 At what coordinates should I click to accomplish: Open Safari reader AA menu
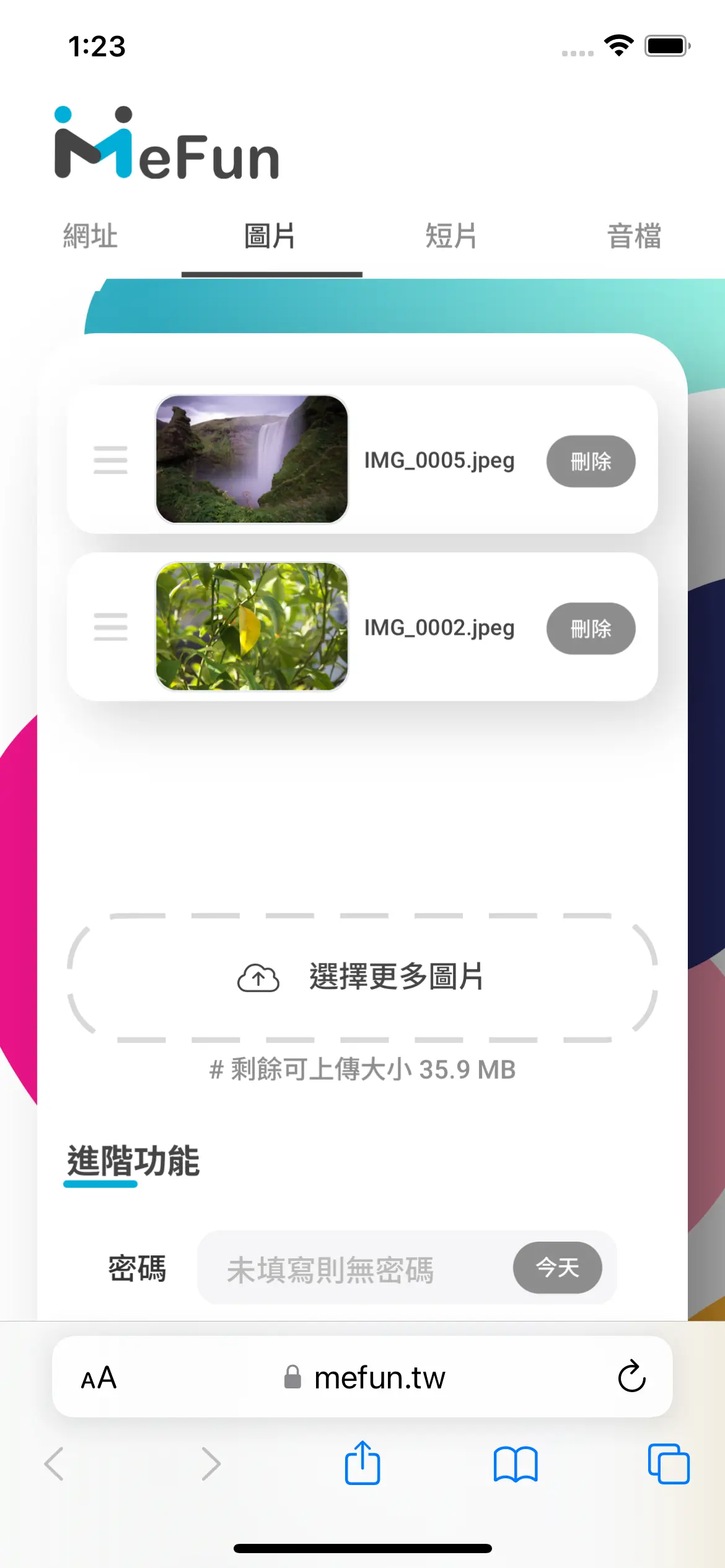99,1378
